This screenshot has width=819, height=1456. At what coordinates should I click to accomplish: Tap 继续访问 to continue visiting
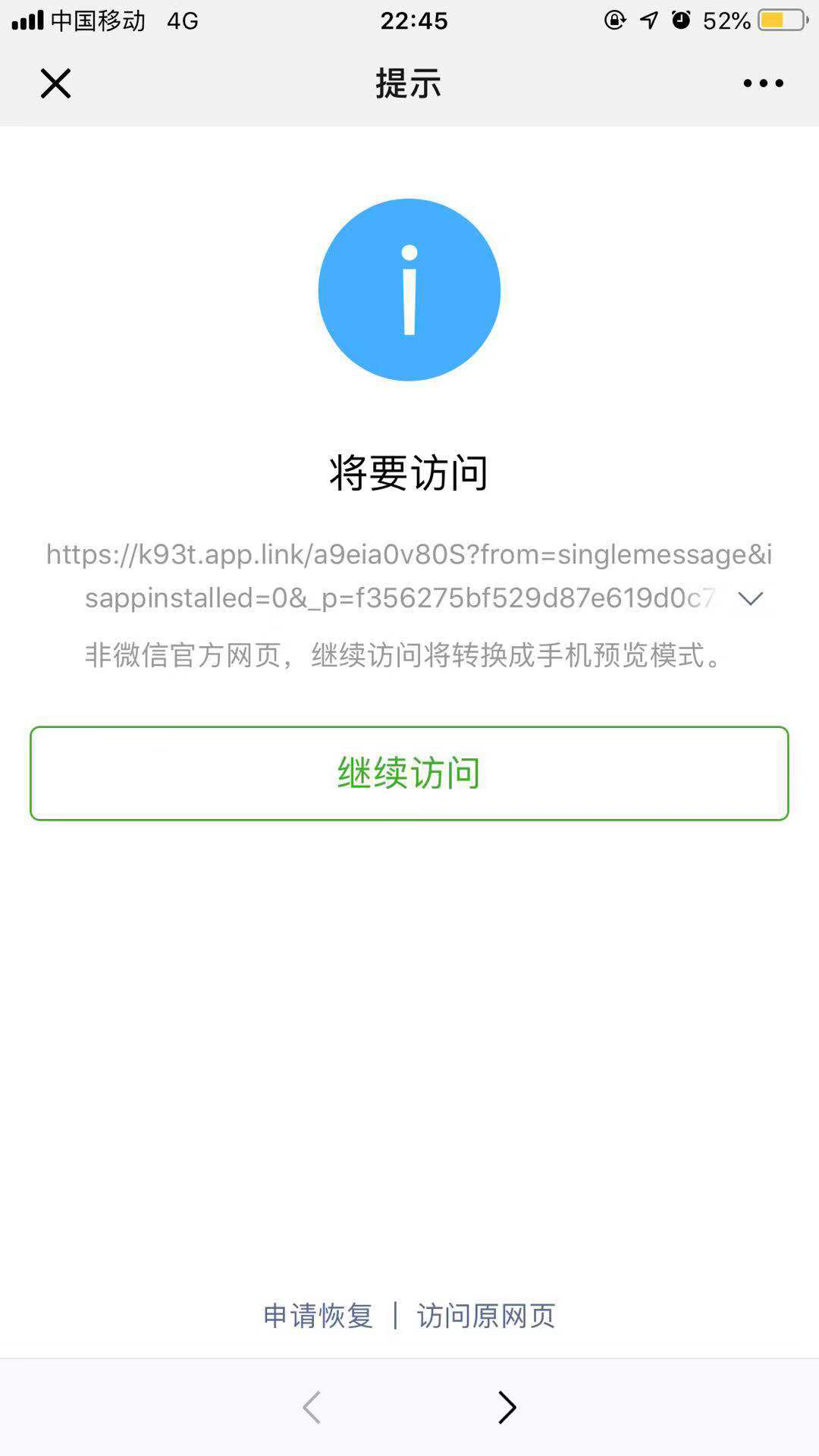pos(409,773)
